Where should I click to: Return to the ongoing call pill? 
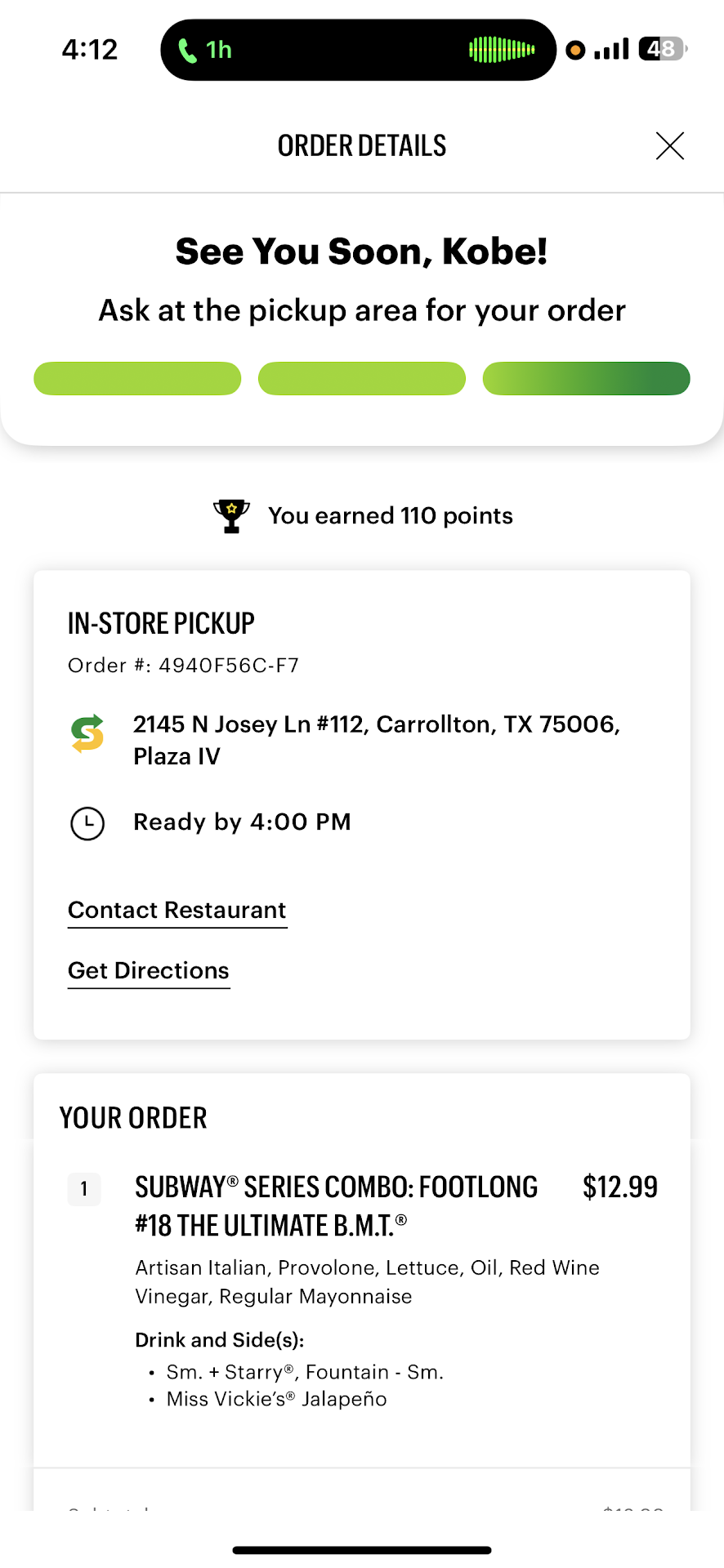click(x=358, y=50)
